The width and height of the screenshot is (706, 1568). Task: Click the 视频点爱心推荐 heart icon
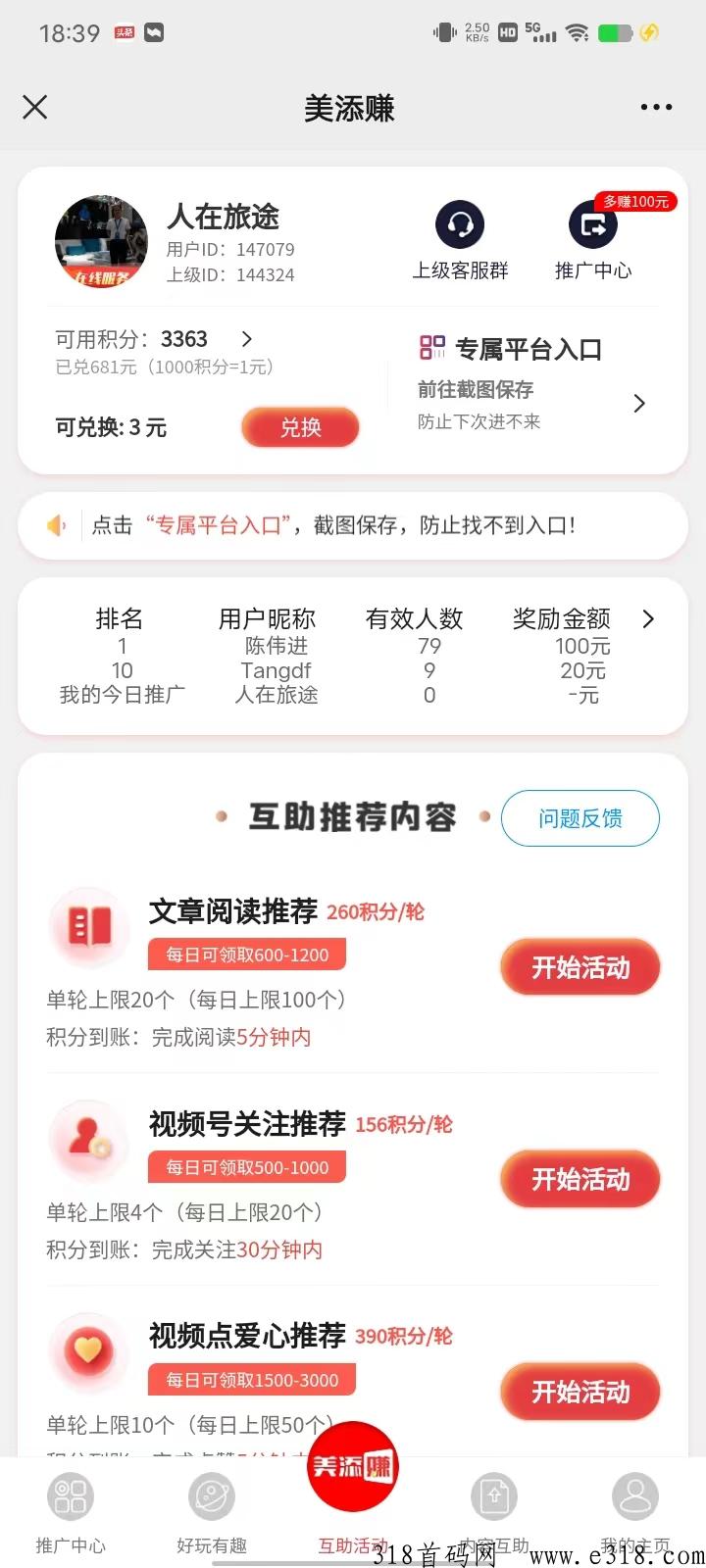tap(88, 1352)
